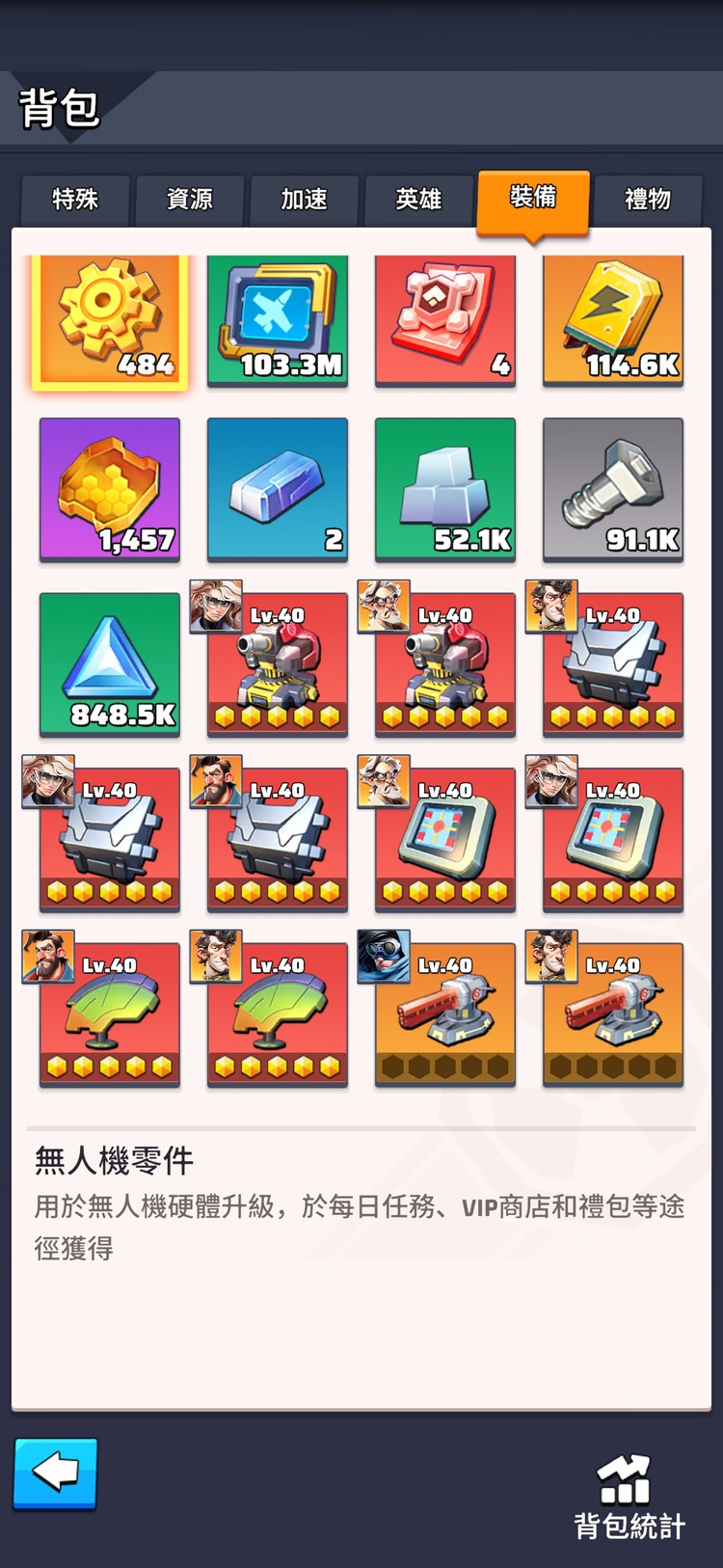Switch to the 加速 tab
Image resolution: width=723 pixels, height=1568 pixels.
[305, 200]
